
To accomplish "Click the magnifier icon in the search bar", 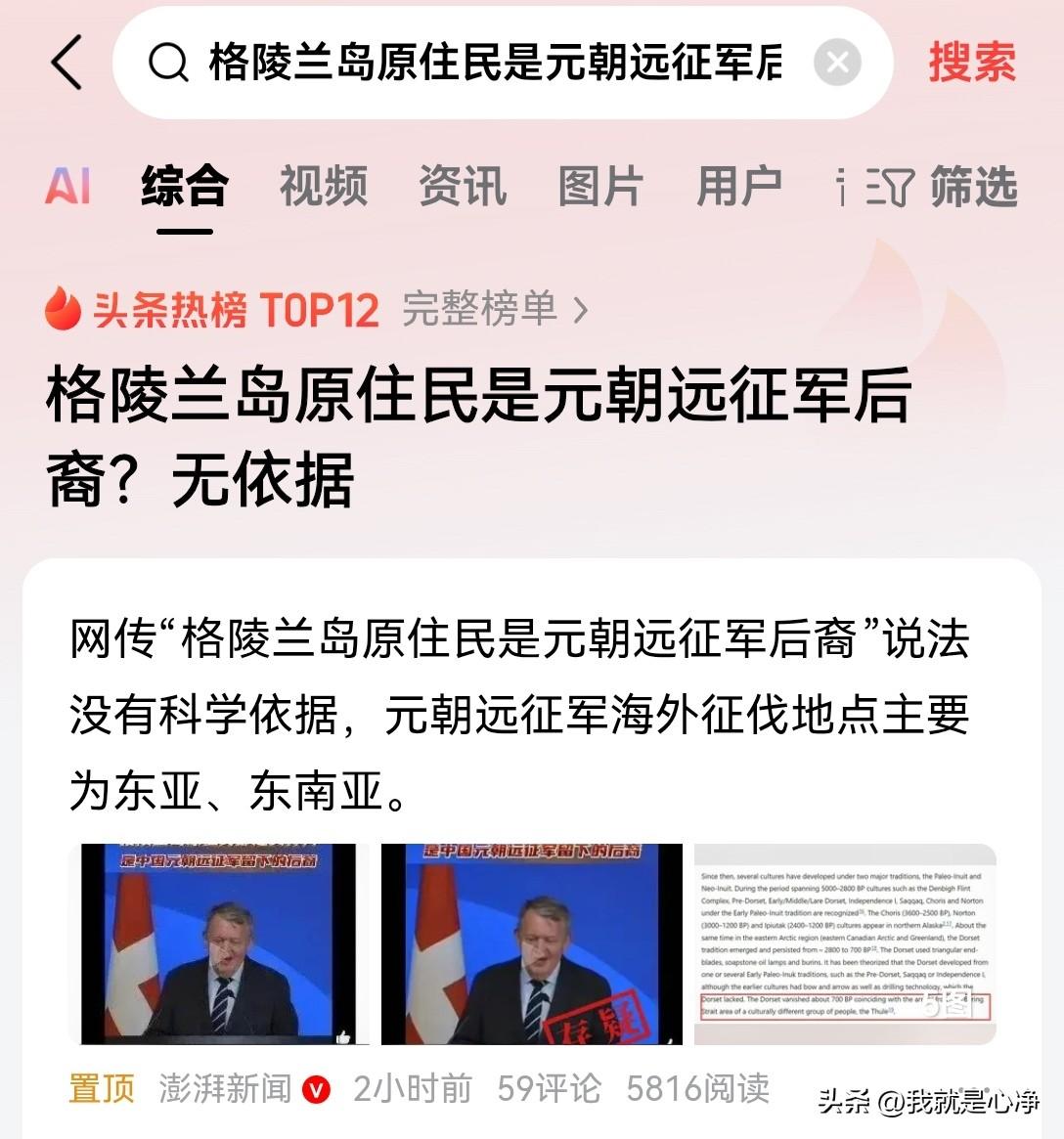I will (169, 65).
